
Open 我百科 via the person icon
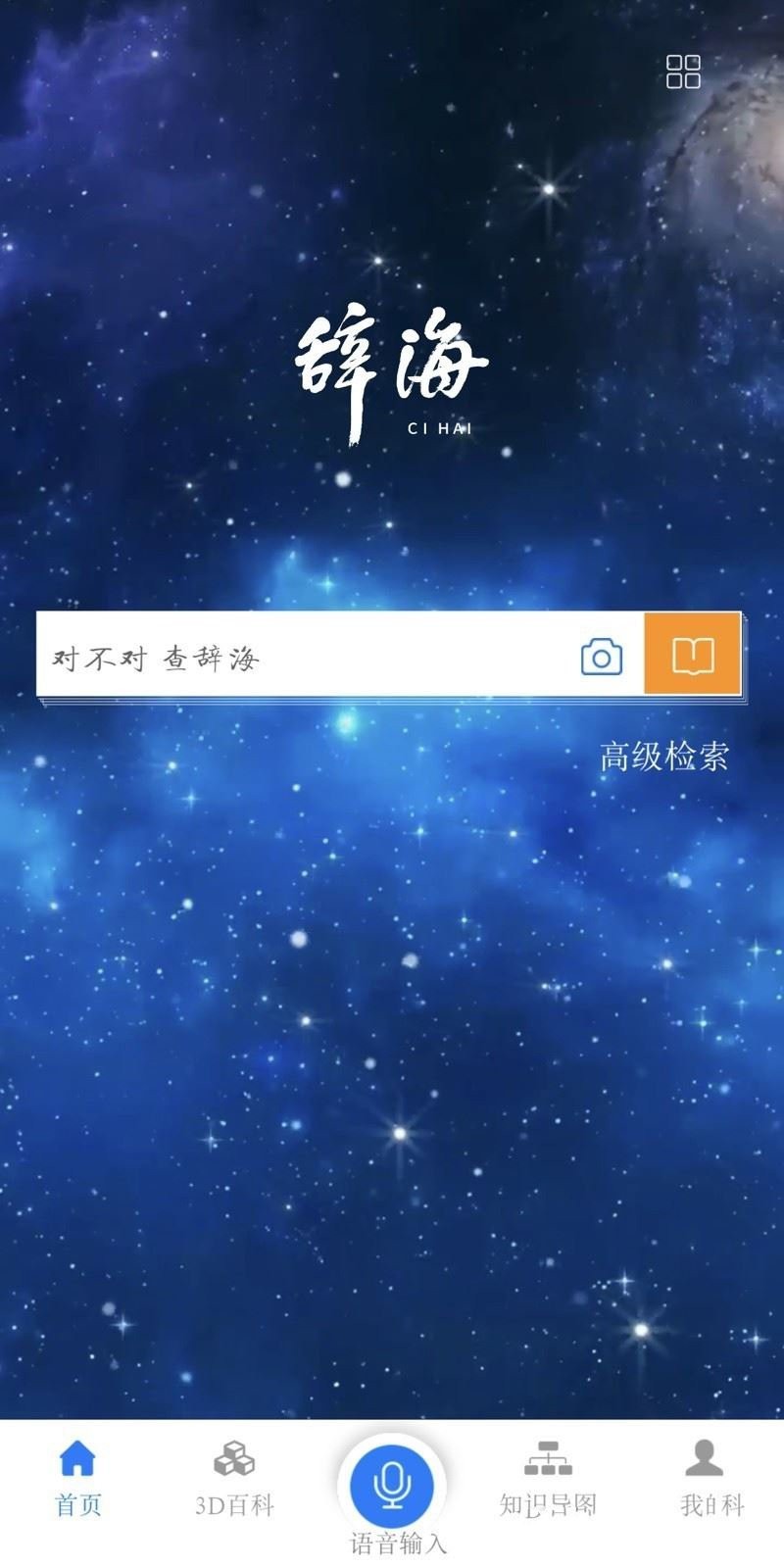tap(704, 1464)
